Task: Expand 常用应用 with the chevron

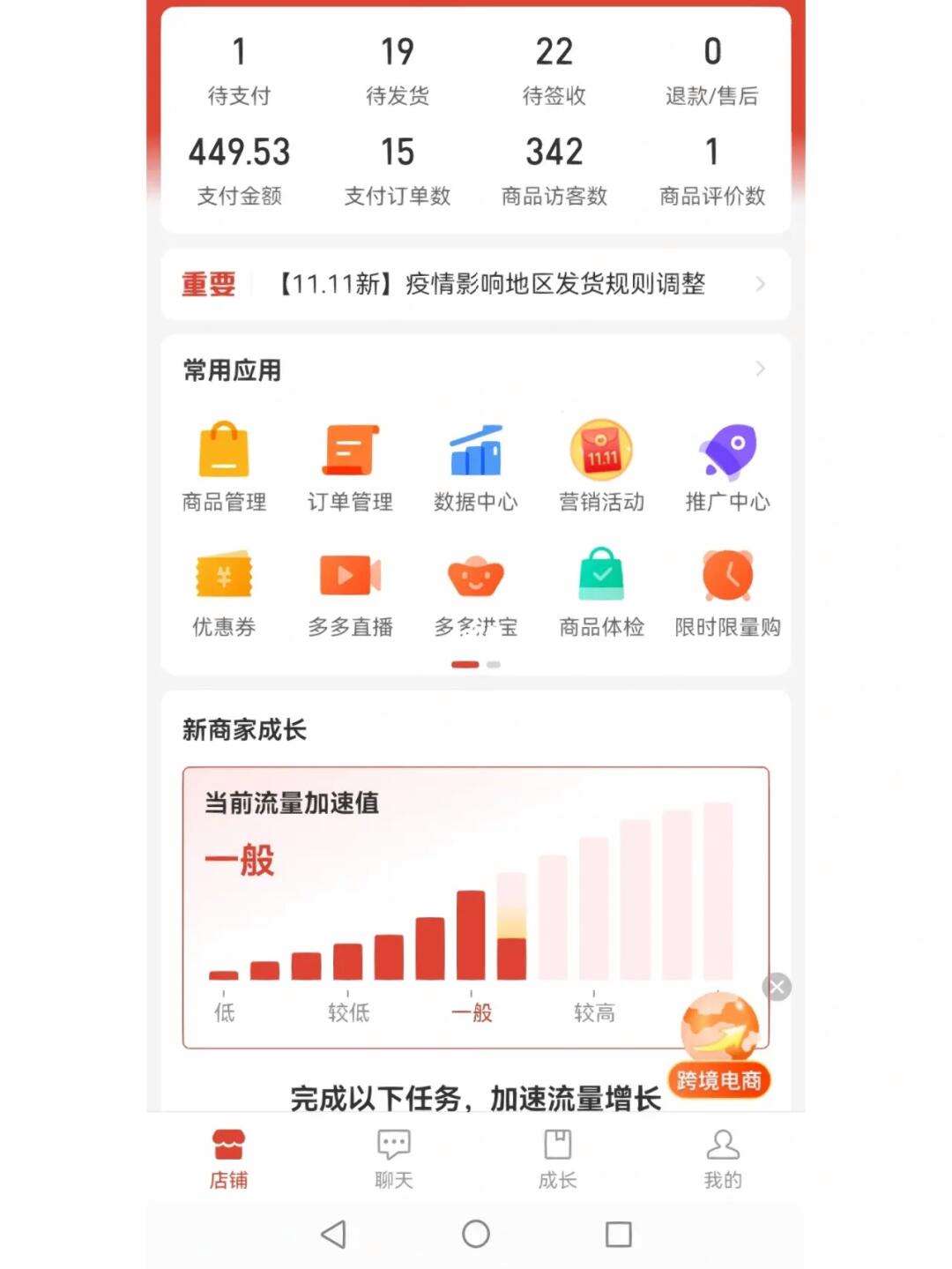Action: 760,369
